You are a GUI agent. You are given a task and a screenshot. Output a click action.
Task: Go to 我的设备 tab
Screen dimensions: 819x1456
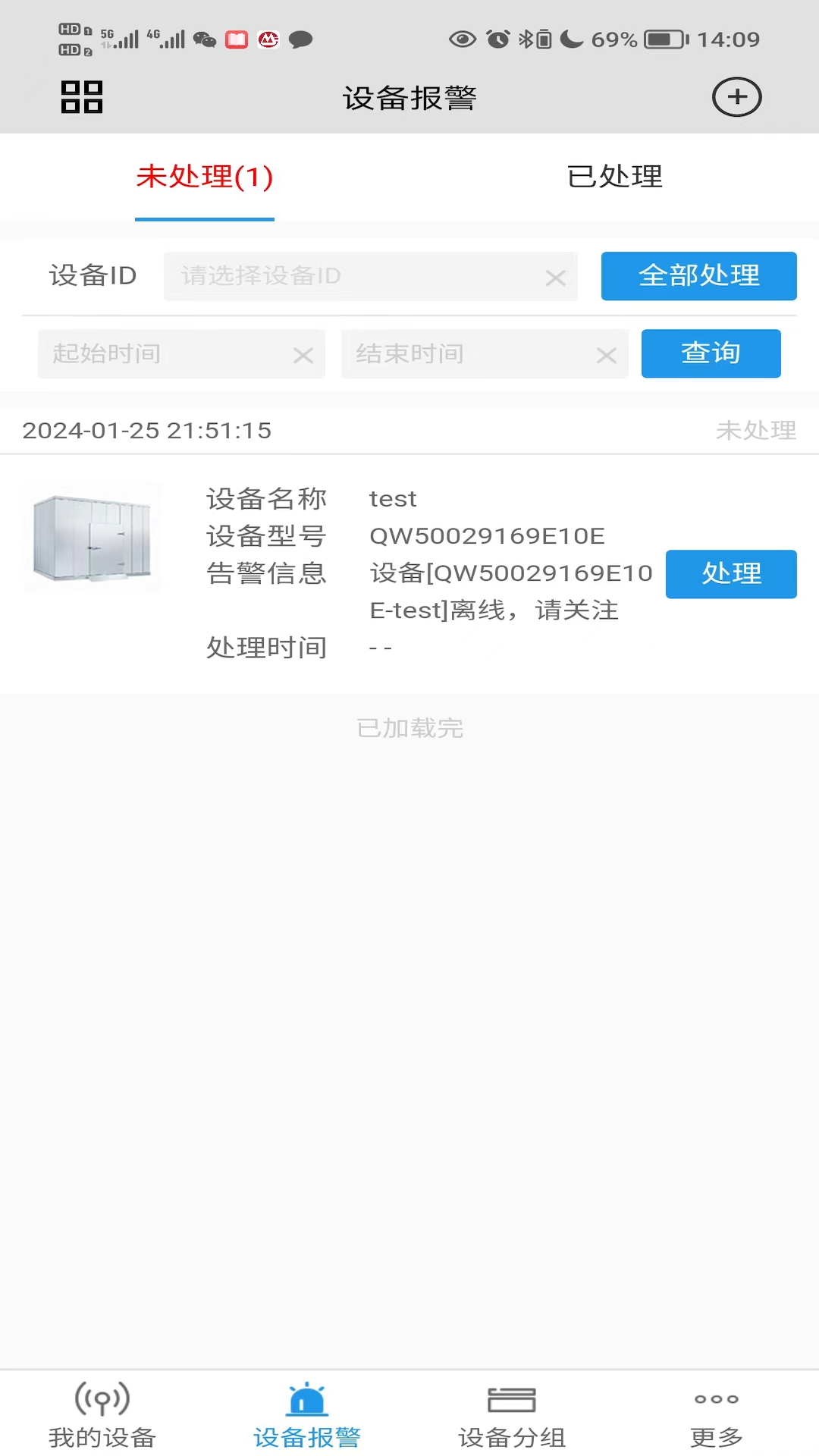coord(102,1415)
